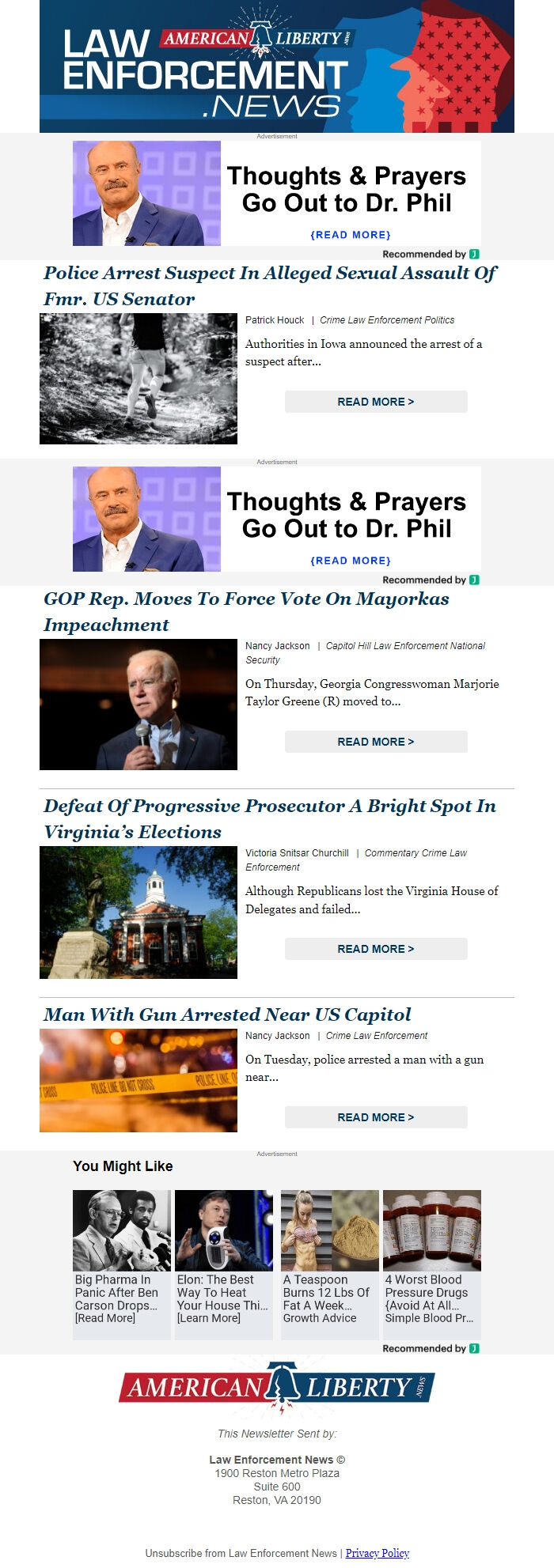Open the first Dr. Phil ad's READ MORE

coord(351,235)
